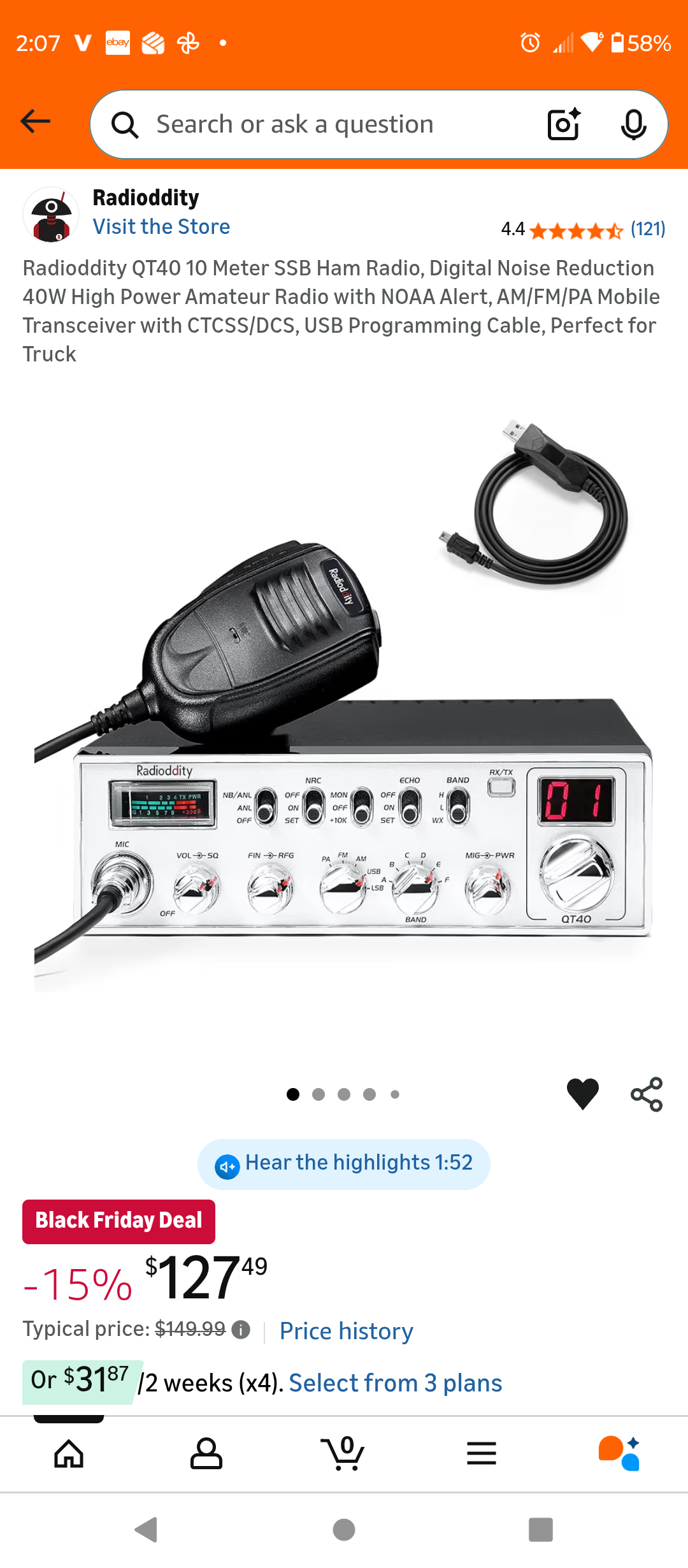Screen dimensions: 688x1568
Task: Open the hamburger menu tab
Action: tap(482, 1453)
